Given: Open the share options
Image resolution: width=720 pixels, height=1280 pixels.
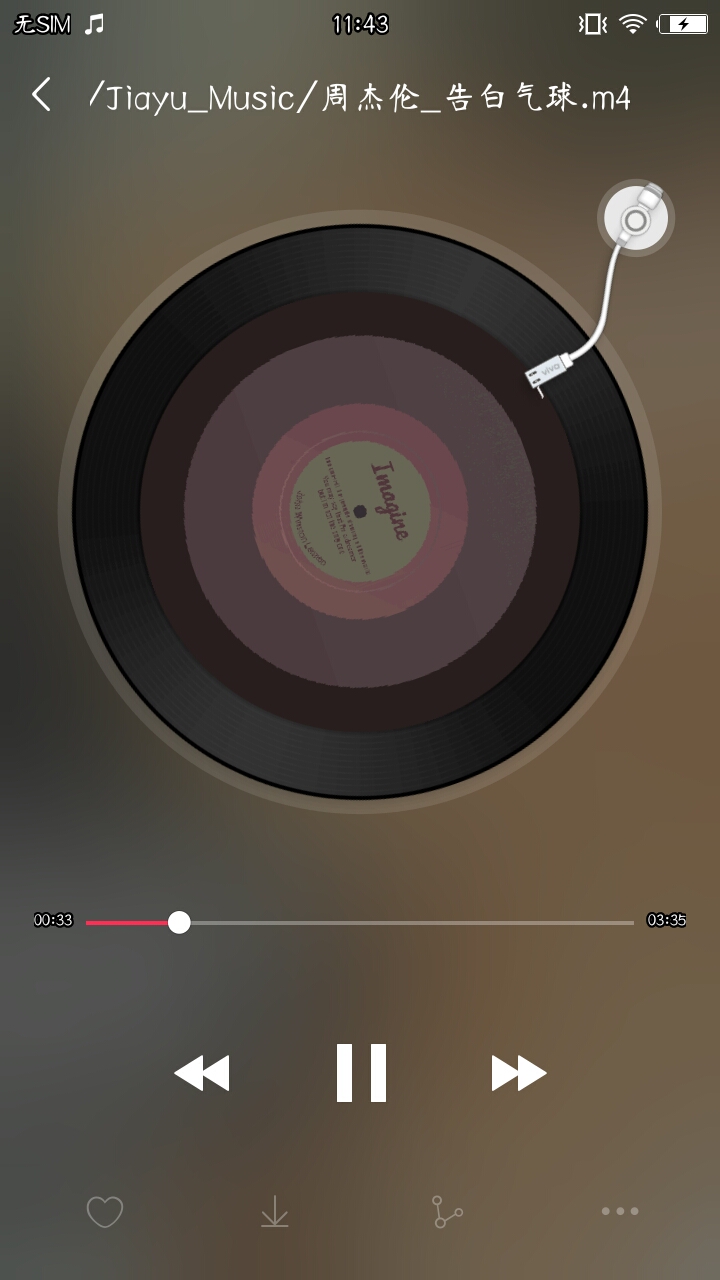Looking at the screenshot, I should point(446,1211).
